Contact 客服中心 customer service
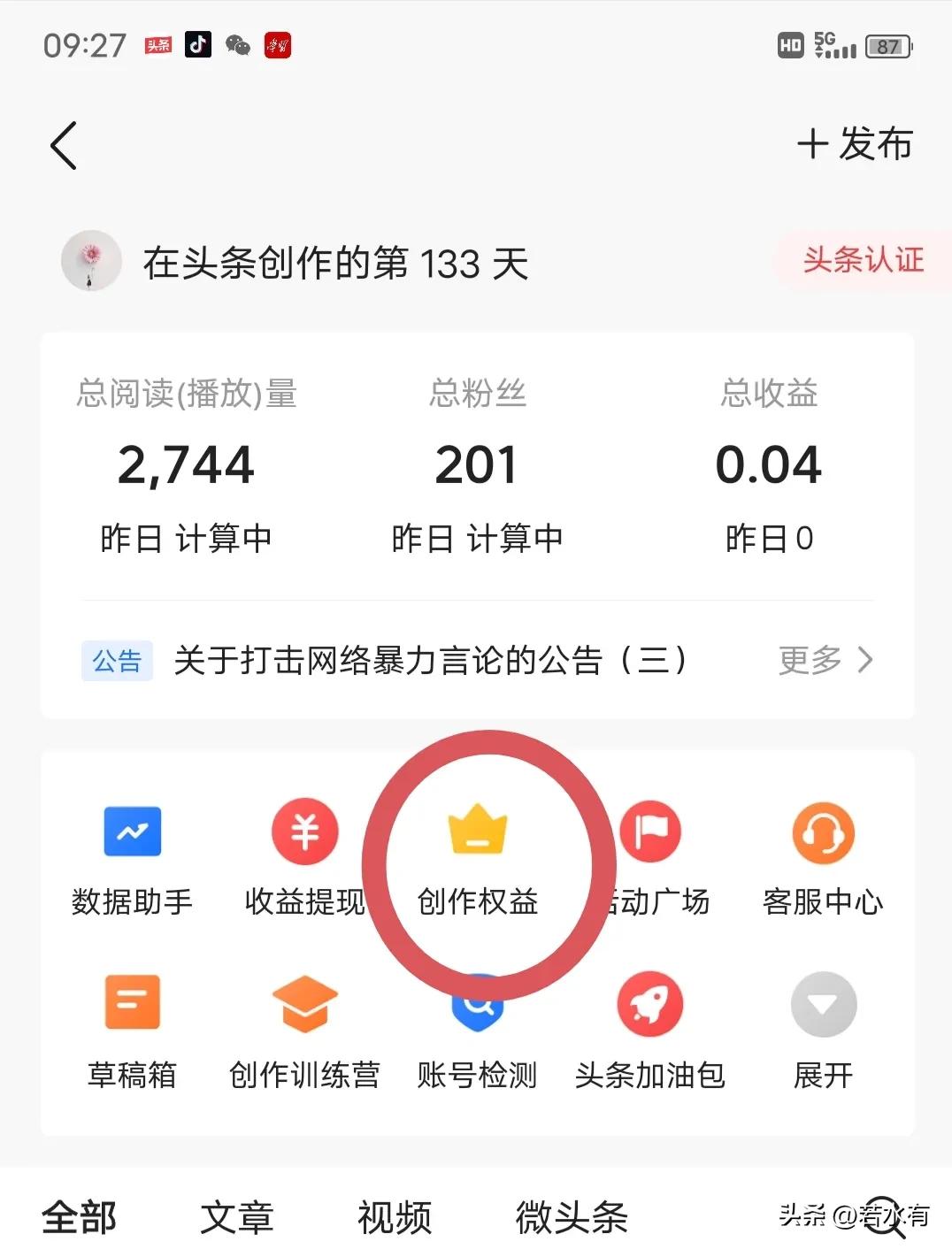 point(823,854)
